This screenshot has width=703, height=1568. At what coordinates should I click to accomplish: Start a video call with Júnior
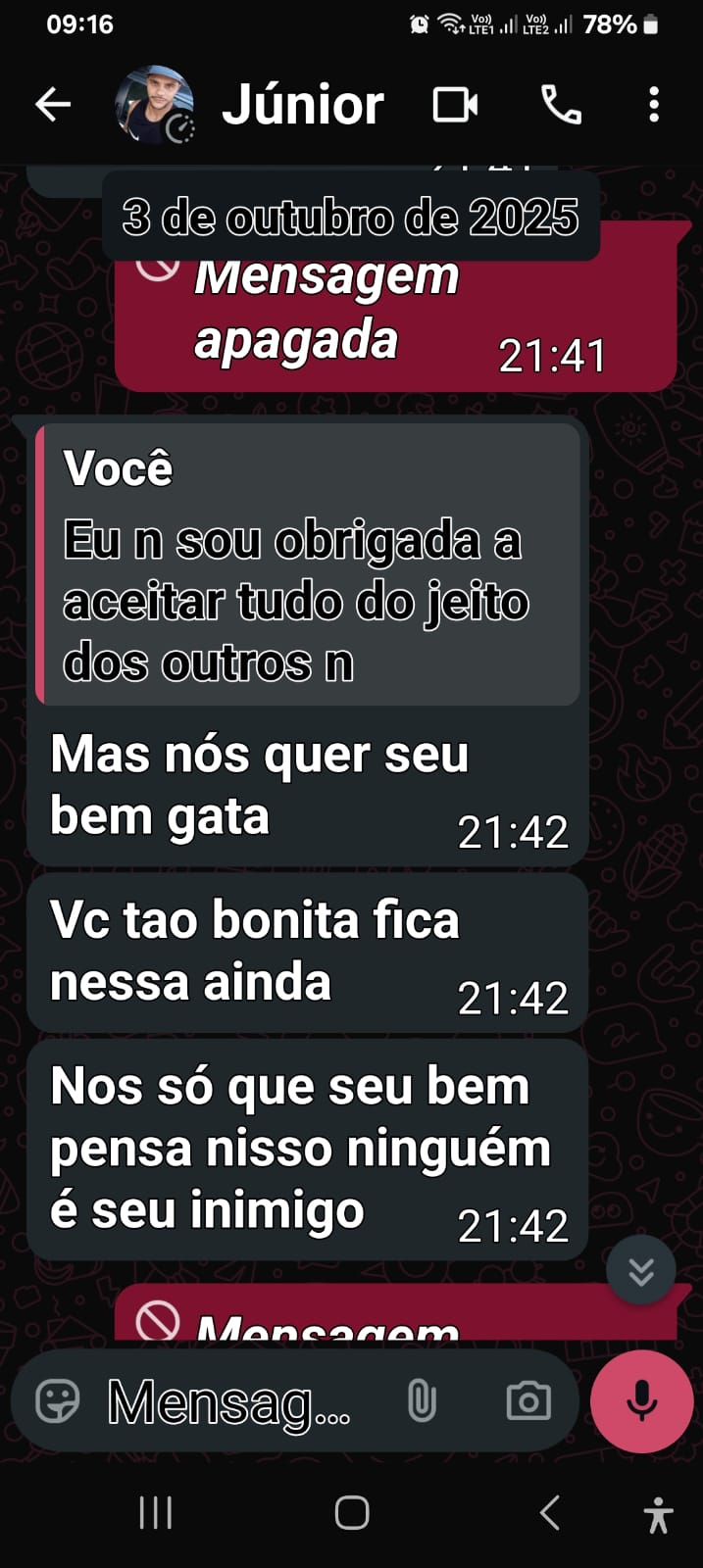click(455, 105)
